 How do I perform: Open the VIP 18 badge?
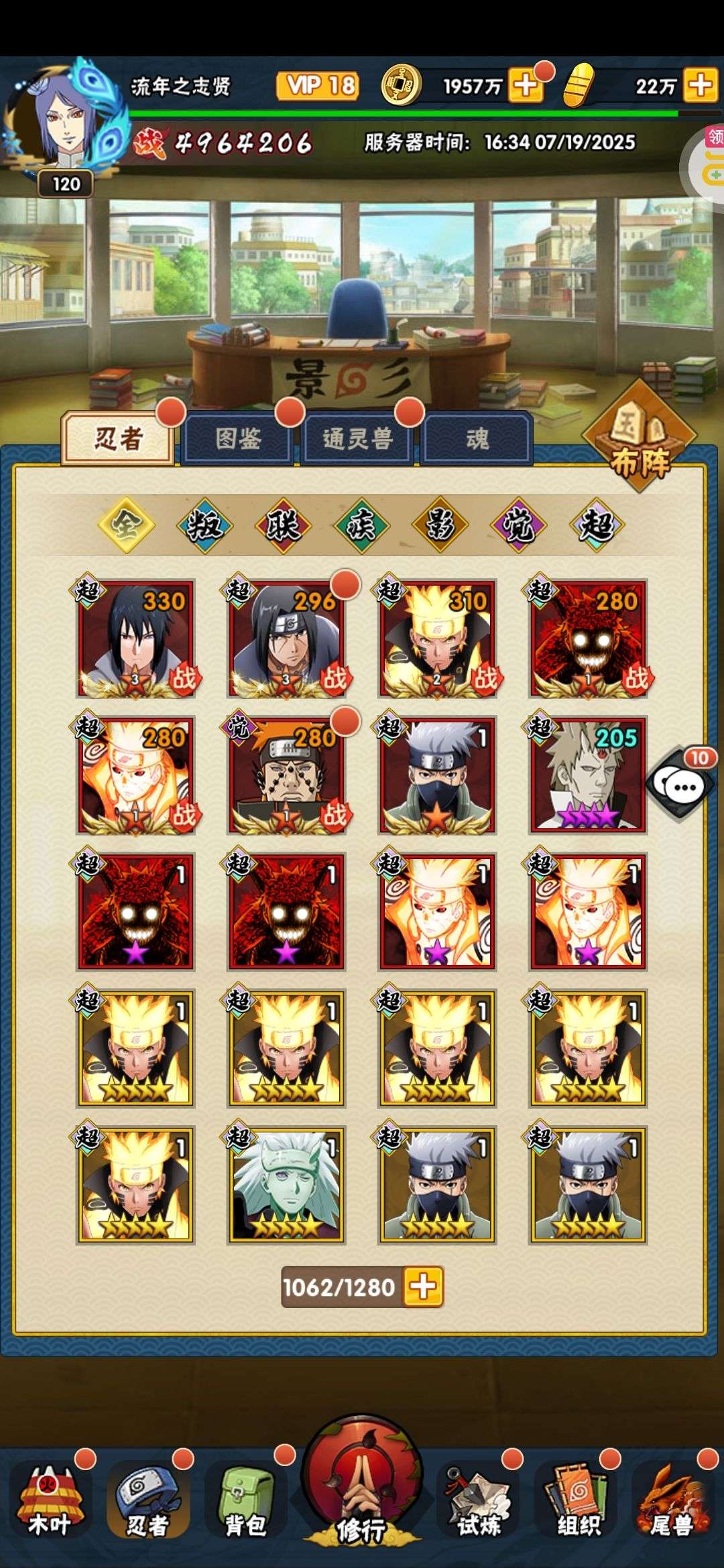click(318, 85)
